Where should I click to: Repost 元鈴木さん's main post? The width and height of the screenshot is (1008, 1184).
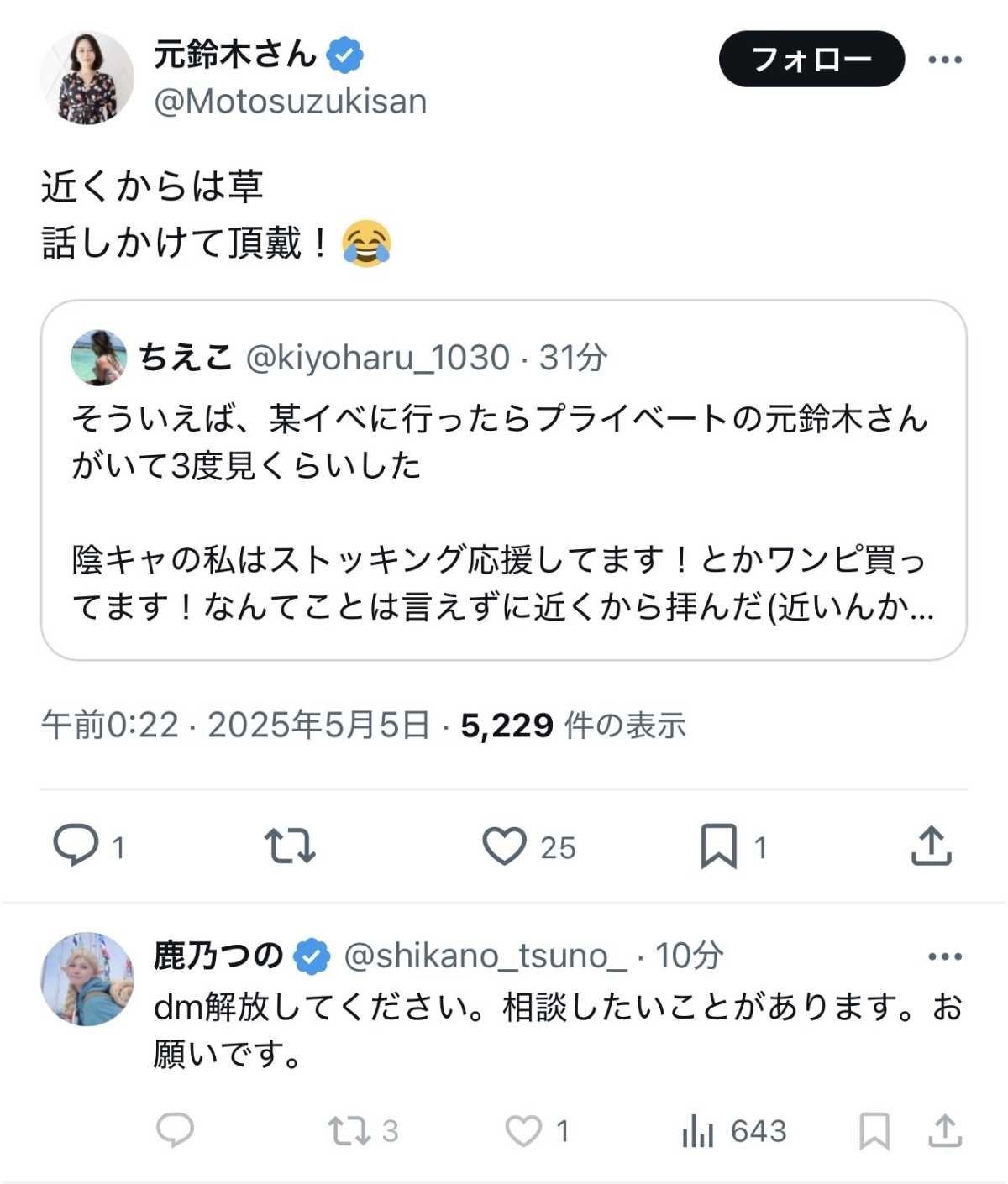pyautogui.click(x=290, y=846)
